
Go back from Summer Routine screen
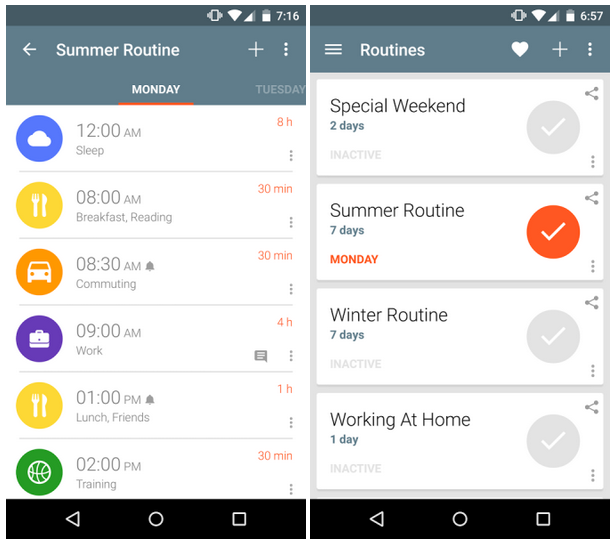coord(29,50)
